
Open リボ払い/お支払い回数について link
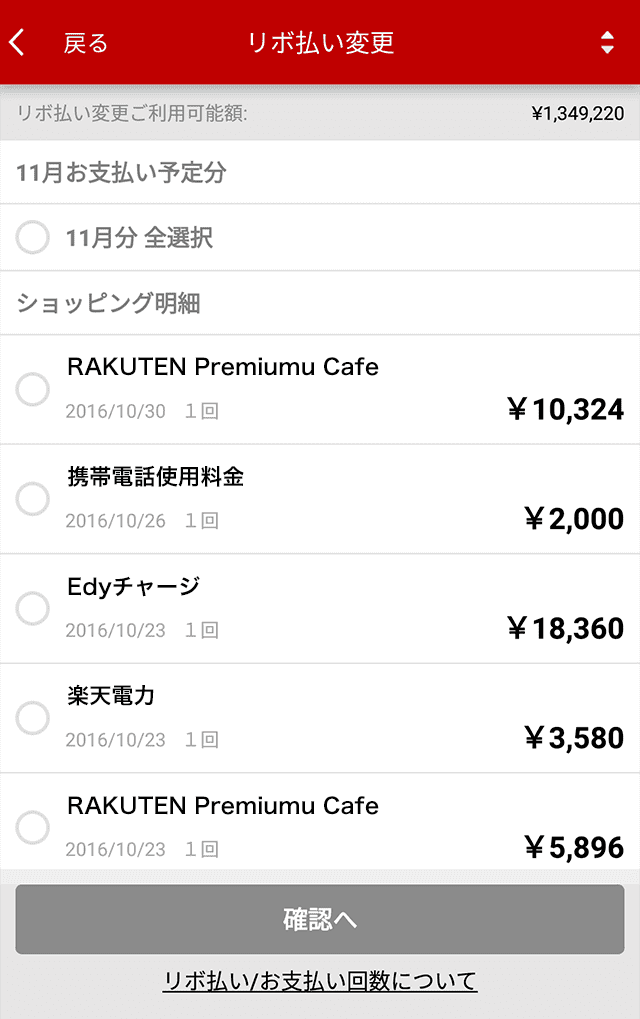coord(320,981)
